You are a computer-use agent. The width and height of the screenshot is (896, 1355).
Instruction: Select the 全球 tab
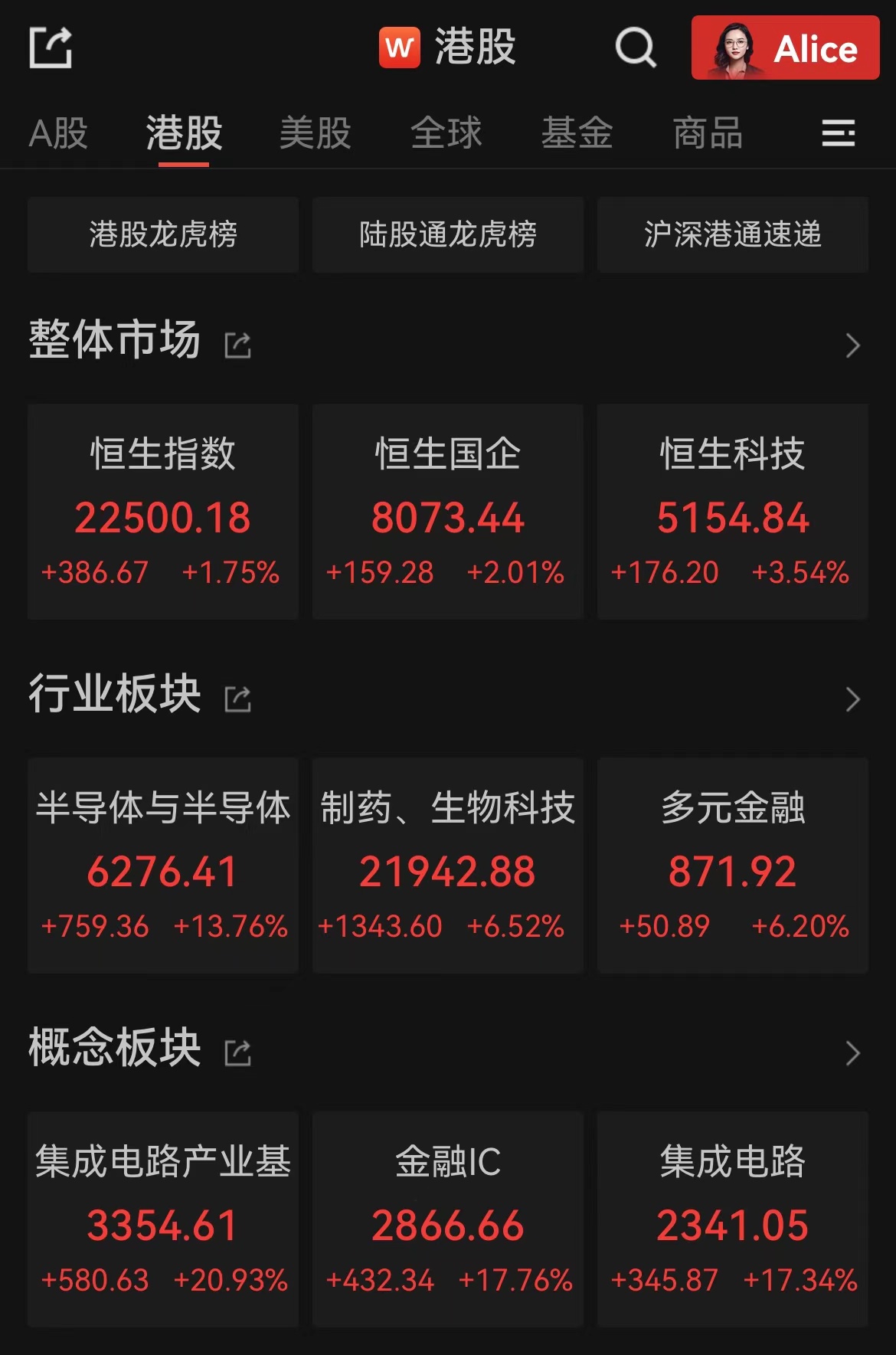pos(446,133)
